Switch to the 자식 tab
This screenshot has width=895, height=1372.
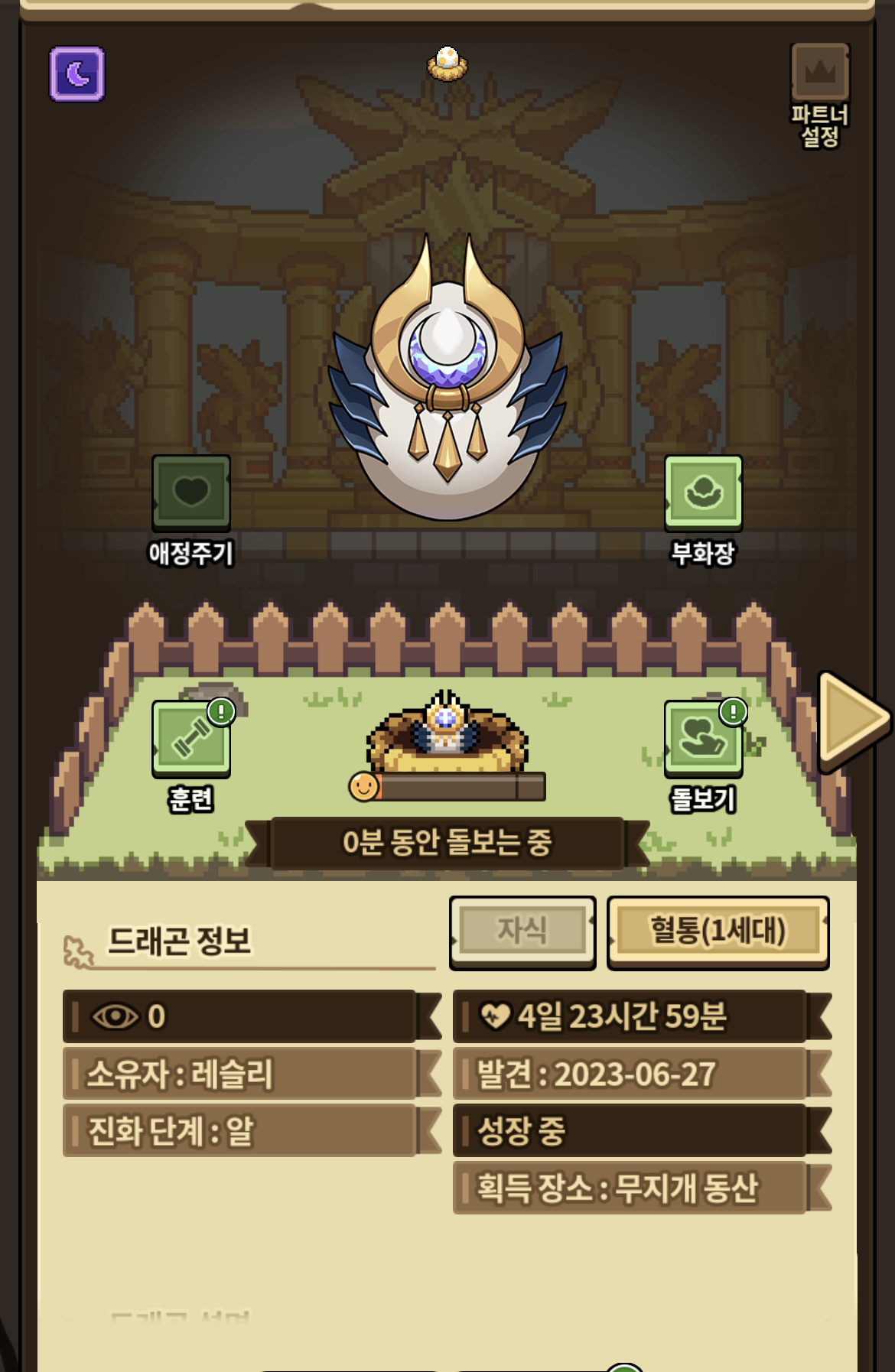[522, 931]
